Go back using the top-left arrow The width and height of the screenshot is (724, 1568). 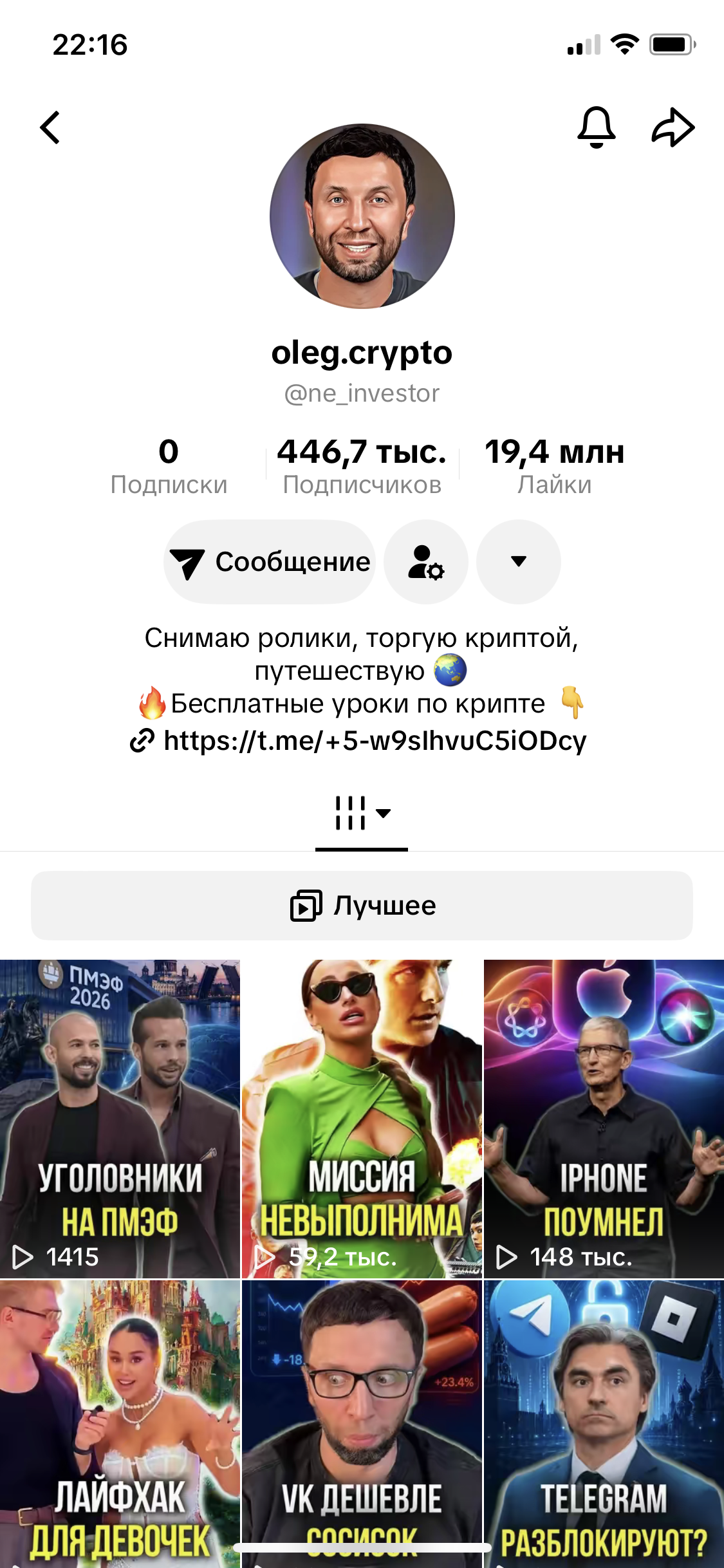coord(50,127)
